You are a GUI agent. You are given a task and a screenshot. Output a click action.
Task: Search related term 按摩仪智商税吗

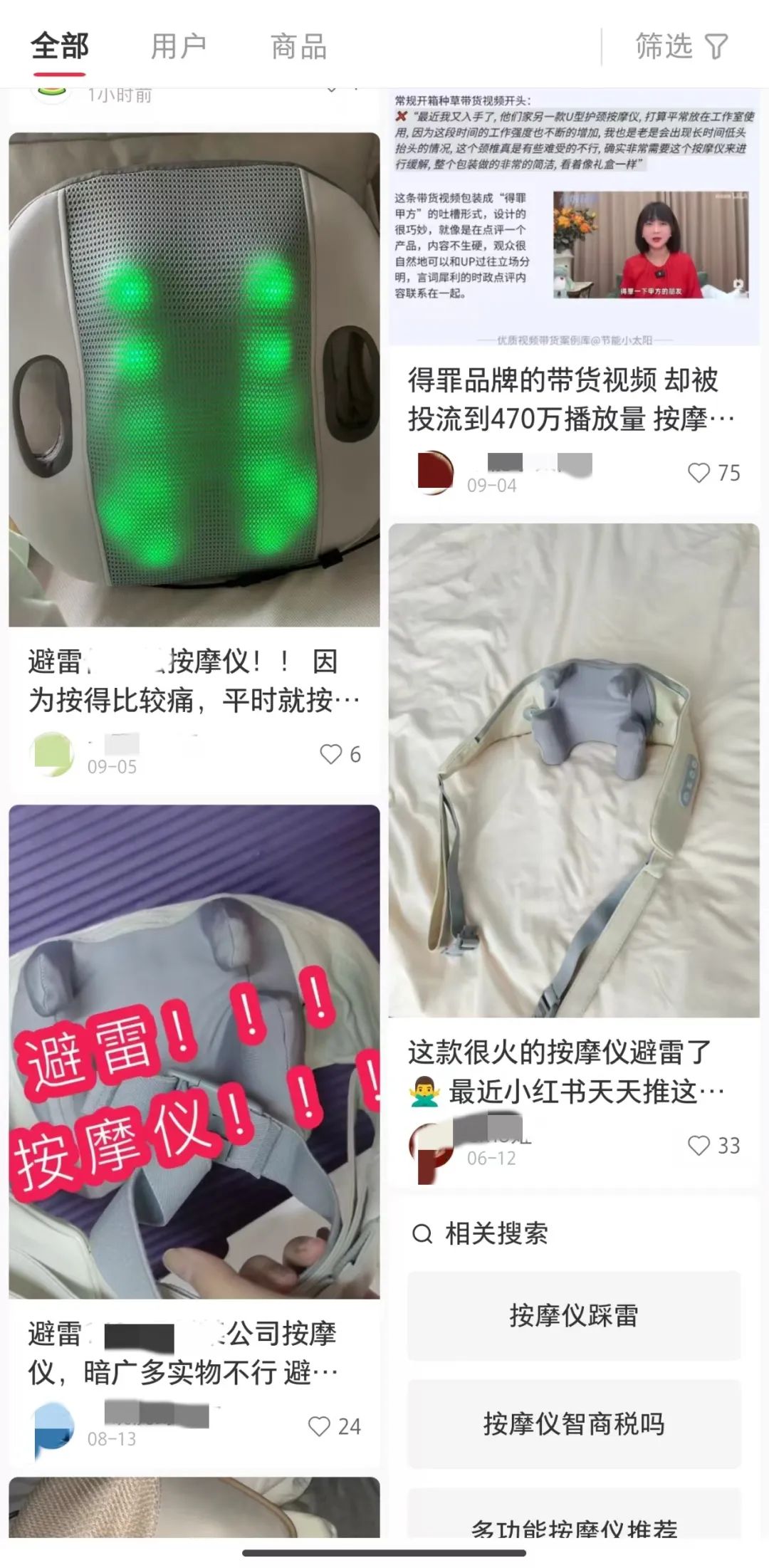click(x=574, y=1423)
